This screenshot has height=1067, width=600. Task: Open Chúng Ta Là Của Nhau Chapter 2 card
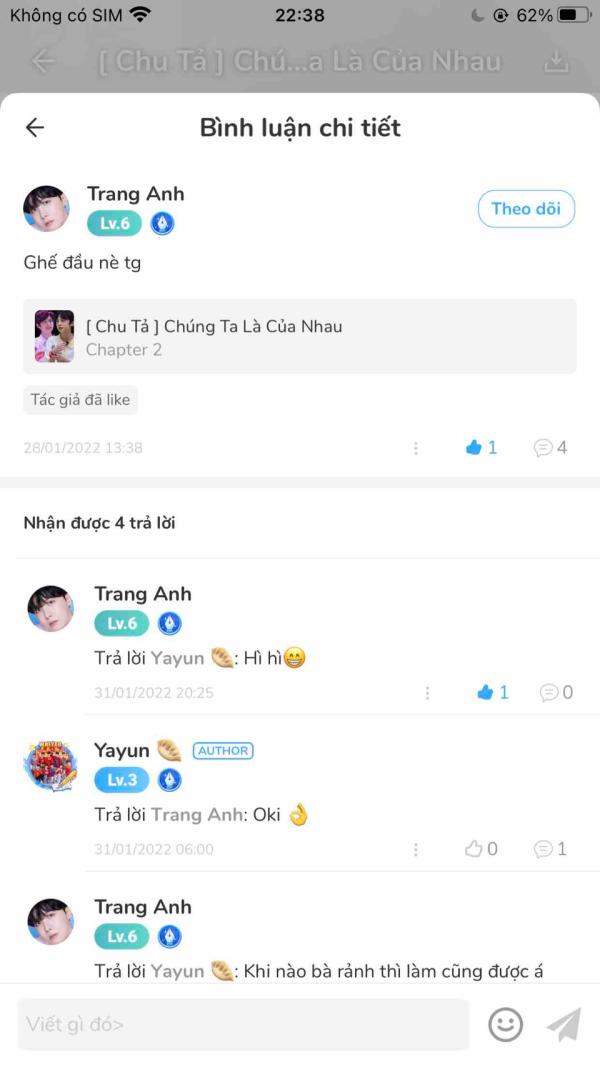299,336
